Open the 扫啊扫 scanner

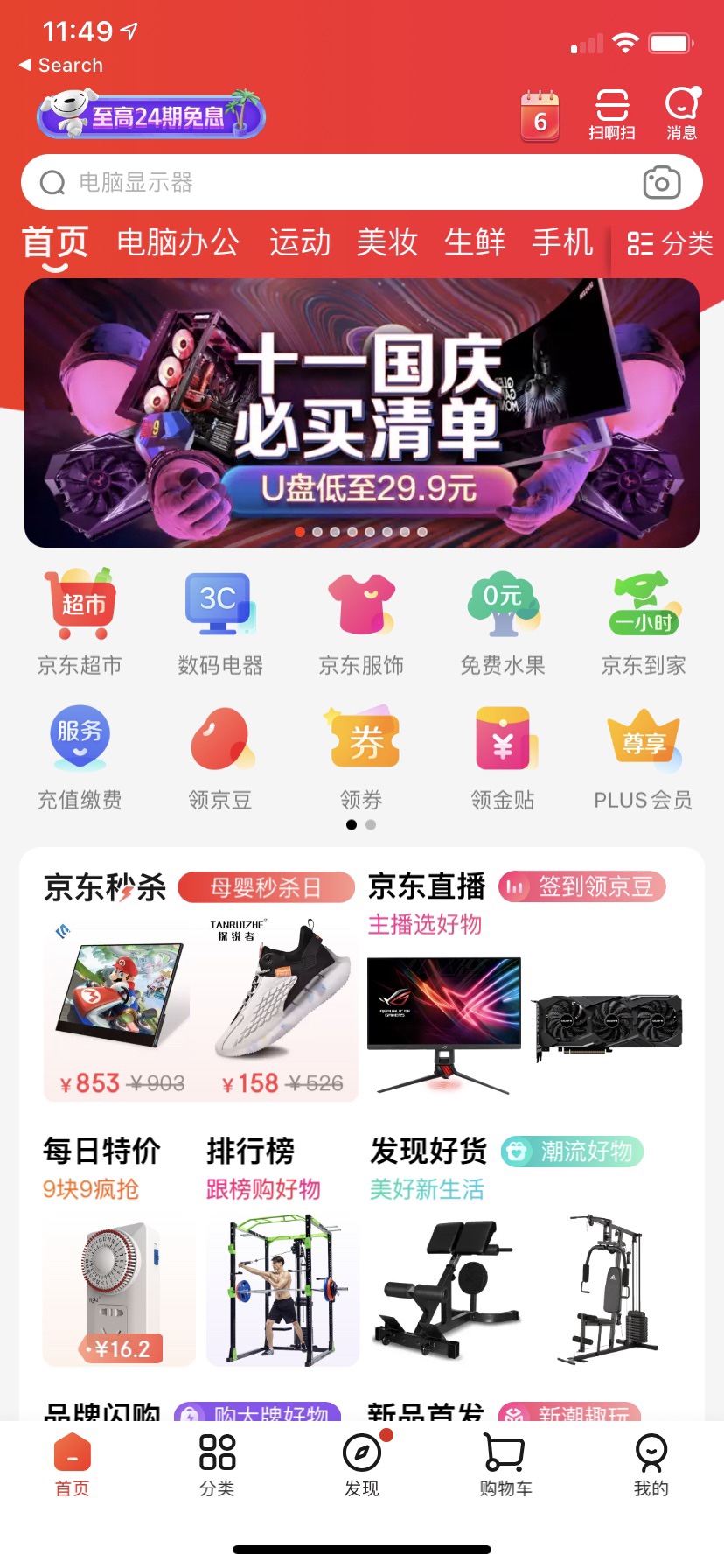pyautogui.click(x=612, y=114)
